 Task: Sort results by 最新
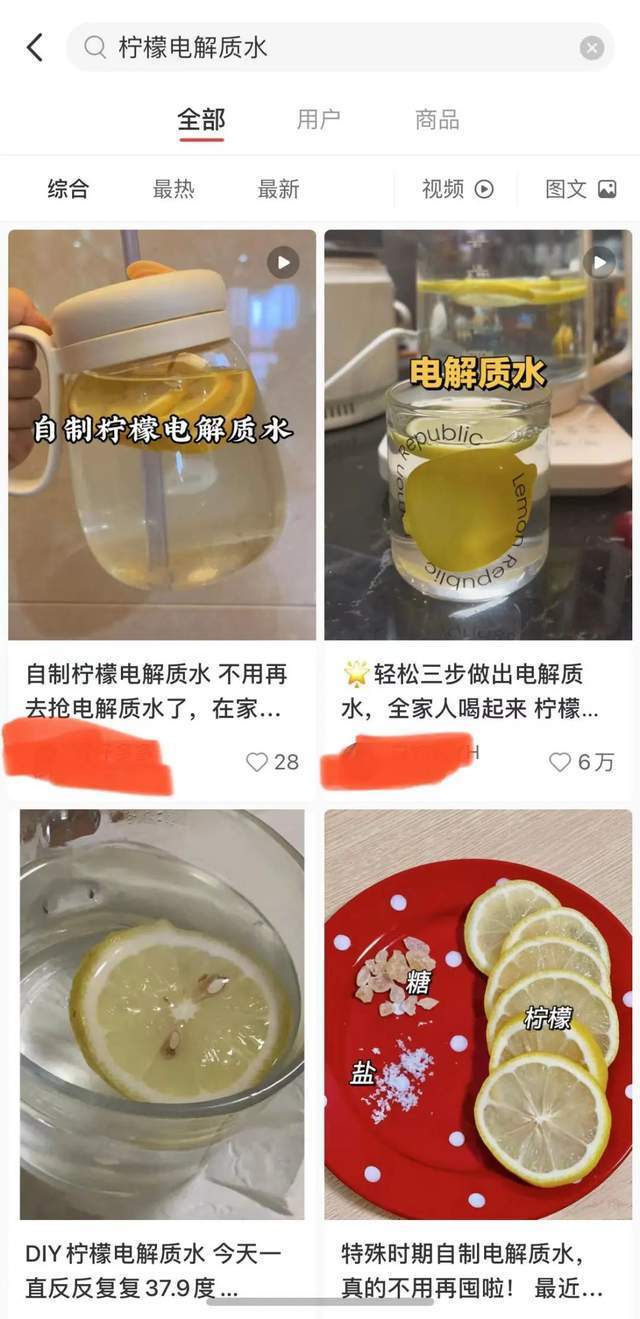[278, 189]
